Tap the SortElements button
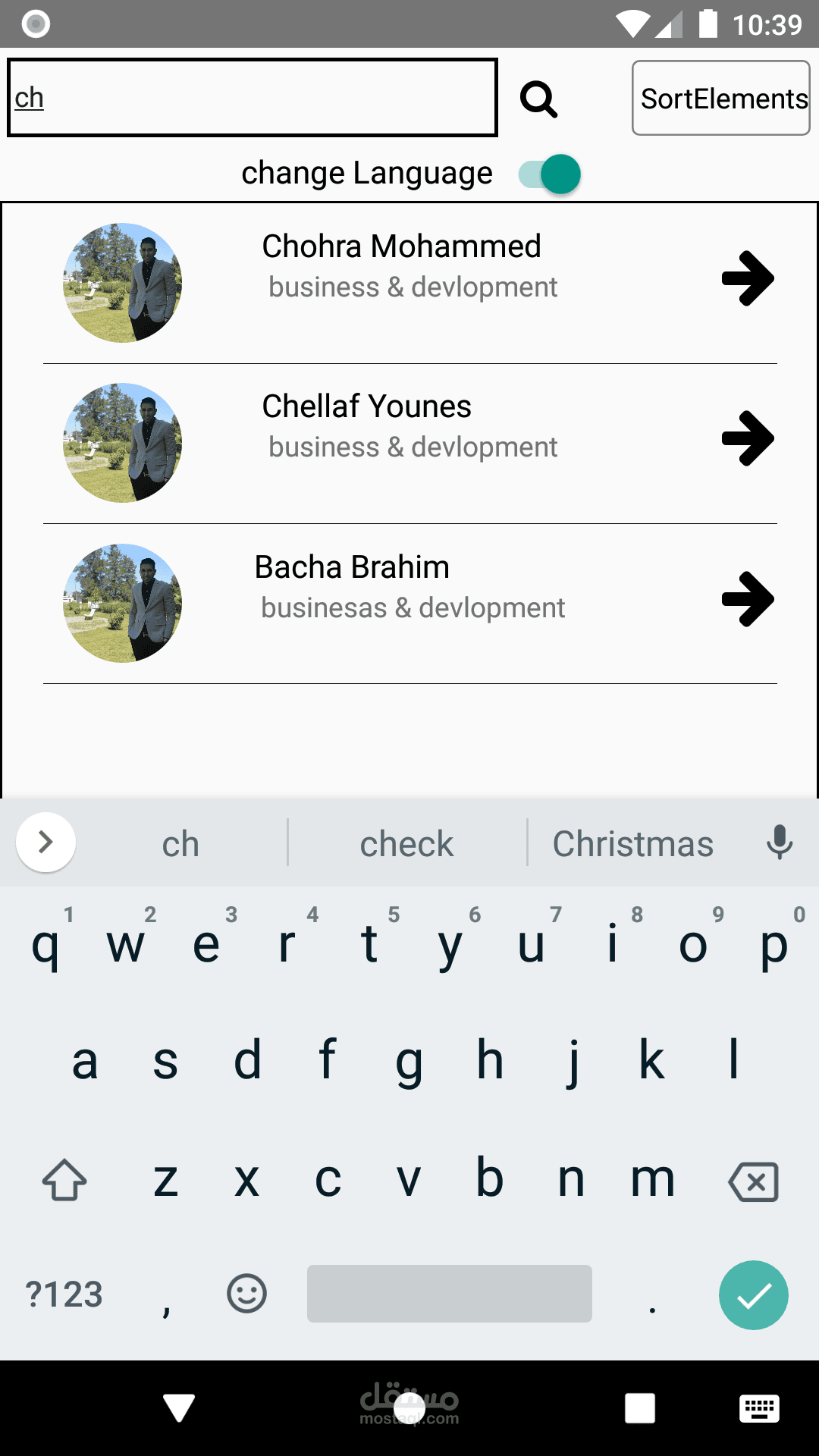Screen dimensions: 819x1456 [x=720, y=99]
